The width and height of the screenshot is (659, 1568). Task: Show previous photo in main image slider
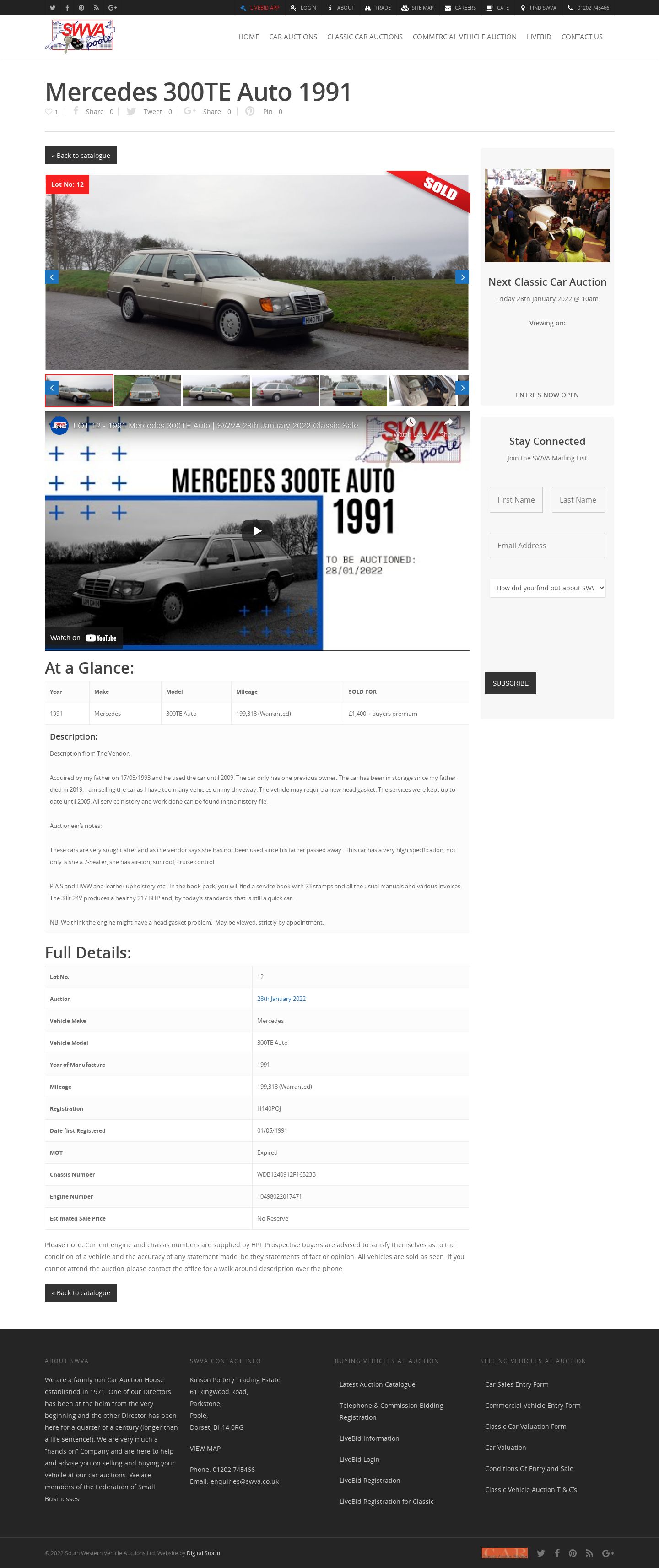52,277
